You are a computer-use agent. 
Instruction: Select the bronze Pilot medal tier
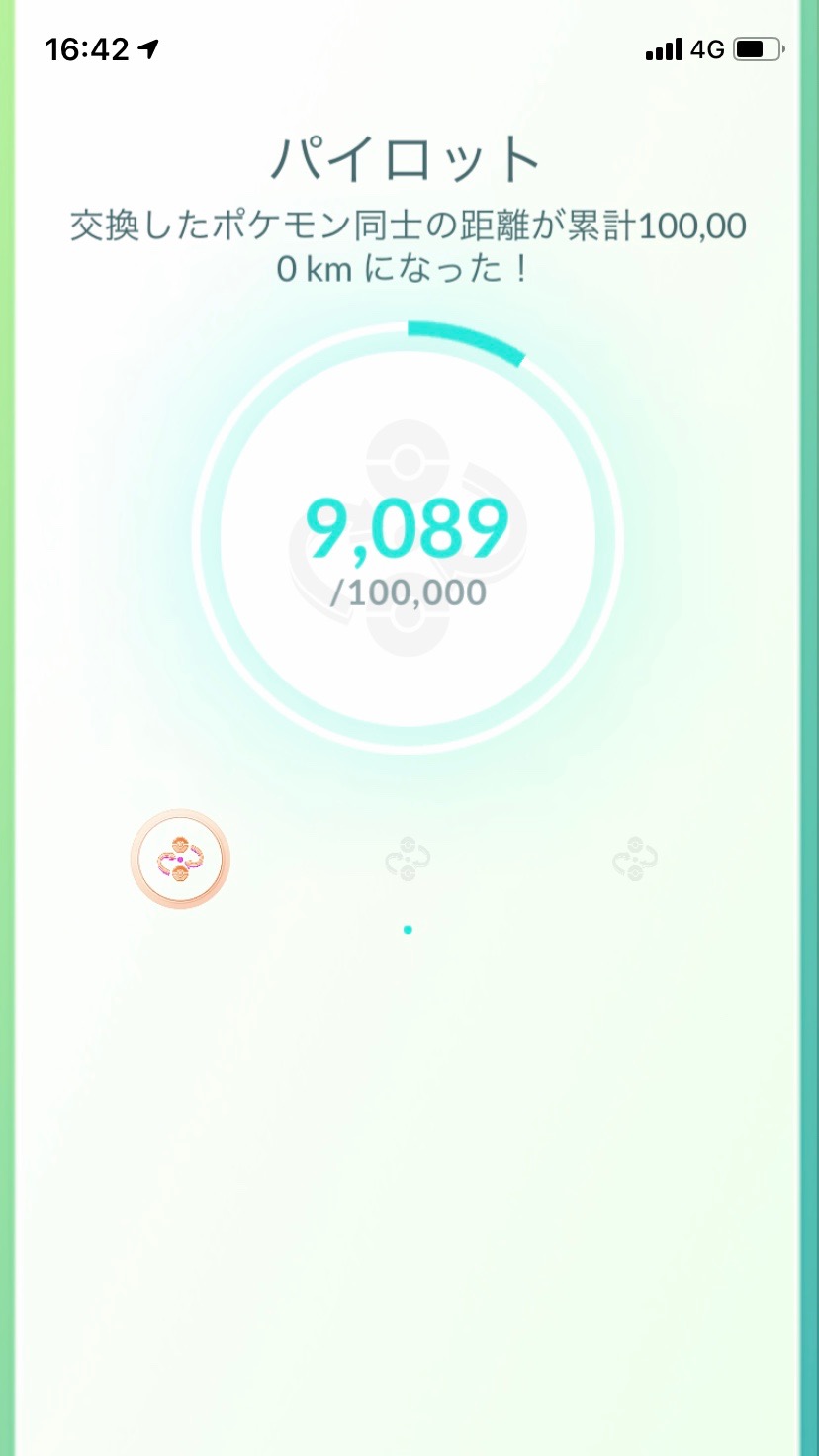[180, 859]
